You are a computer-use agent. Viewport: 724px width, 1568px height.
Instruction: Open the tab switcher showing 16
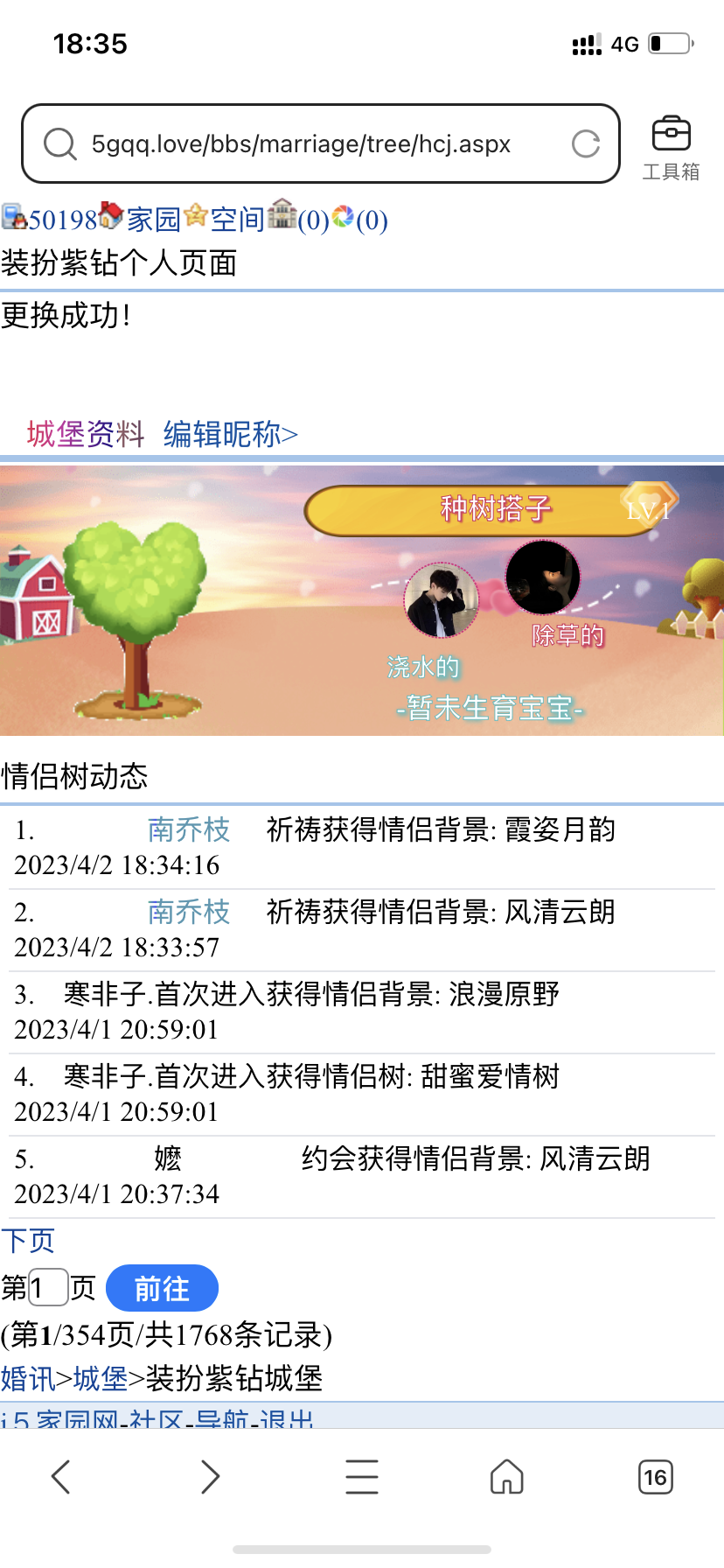point(656,1477)
